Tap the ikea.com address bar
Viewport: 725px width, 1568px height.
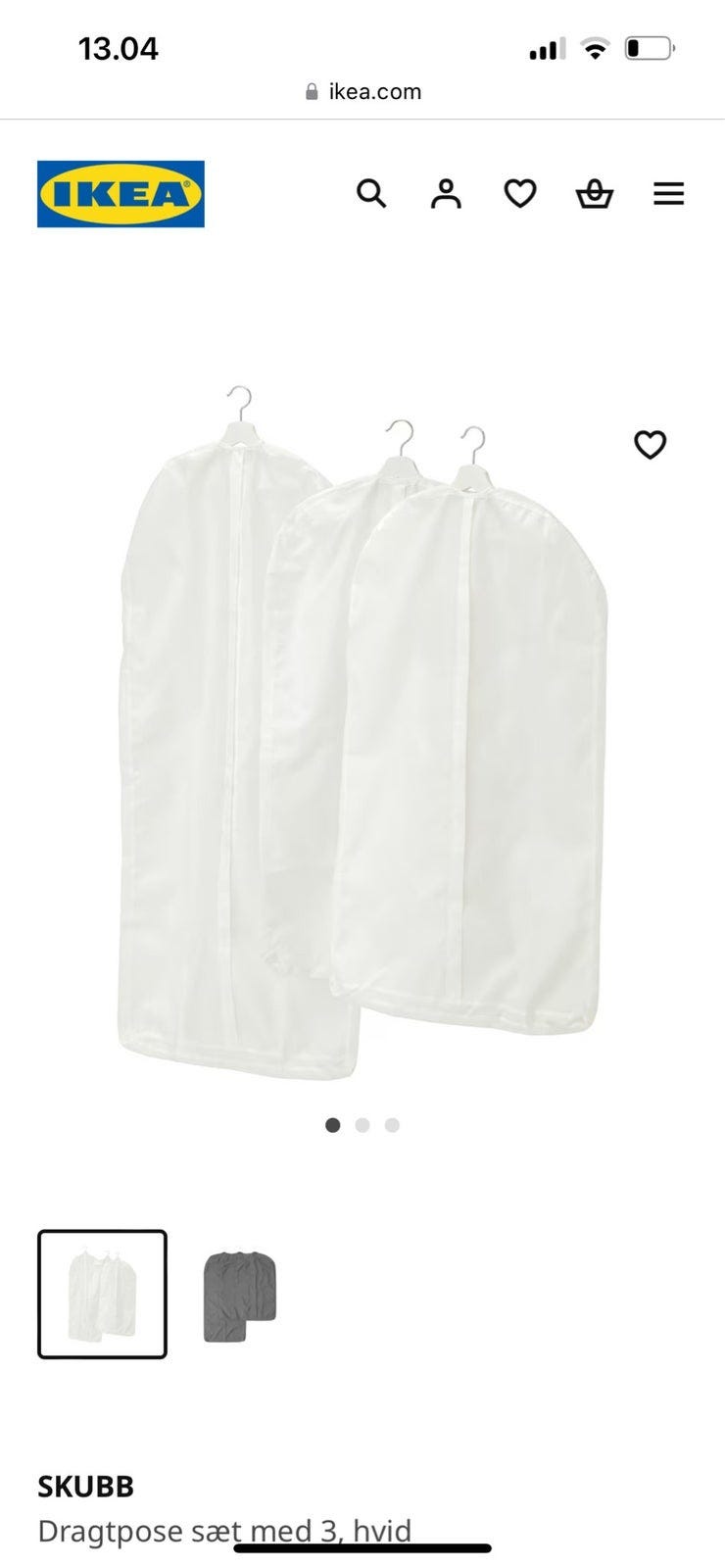click(362, 92)
